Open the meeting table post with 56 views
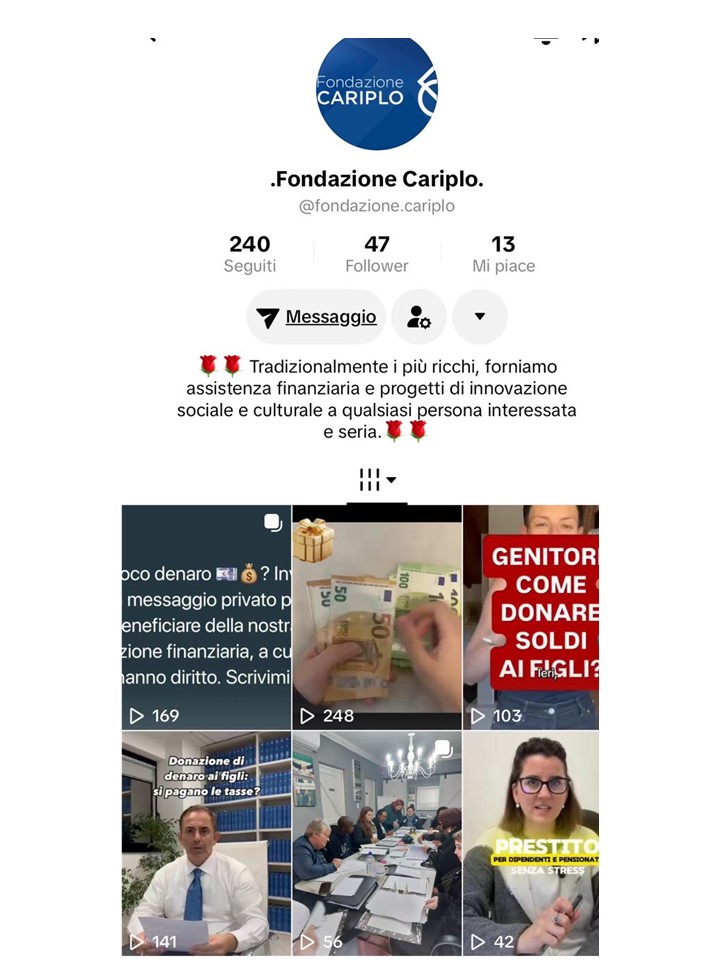 tap(377, 843)
